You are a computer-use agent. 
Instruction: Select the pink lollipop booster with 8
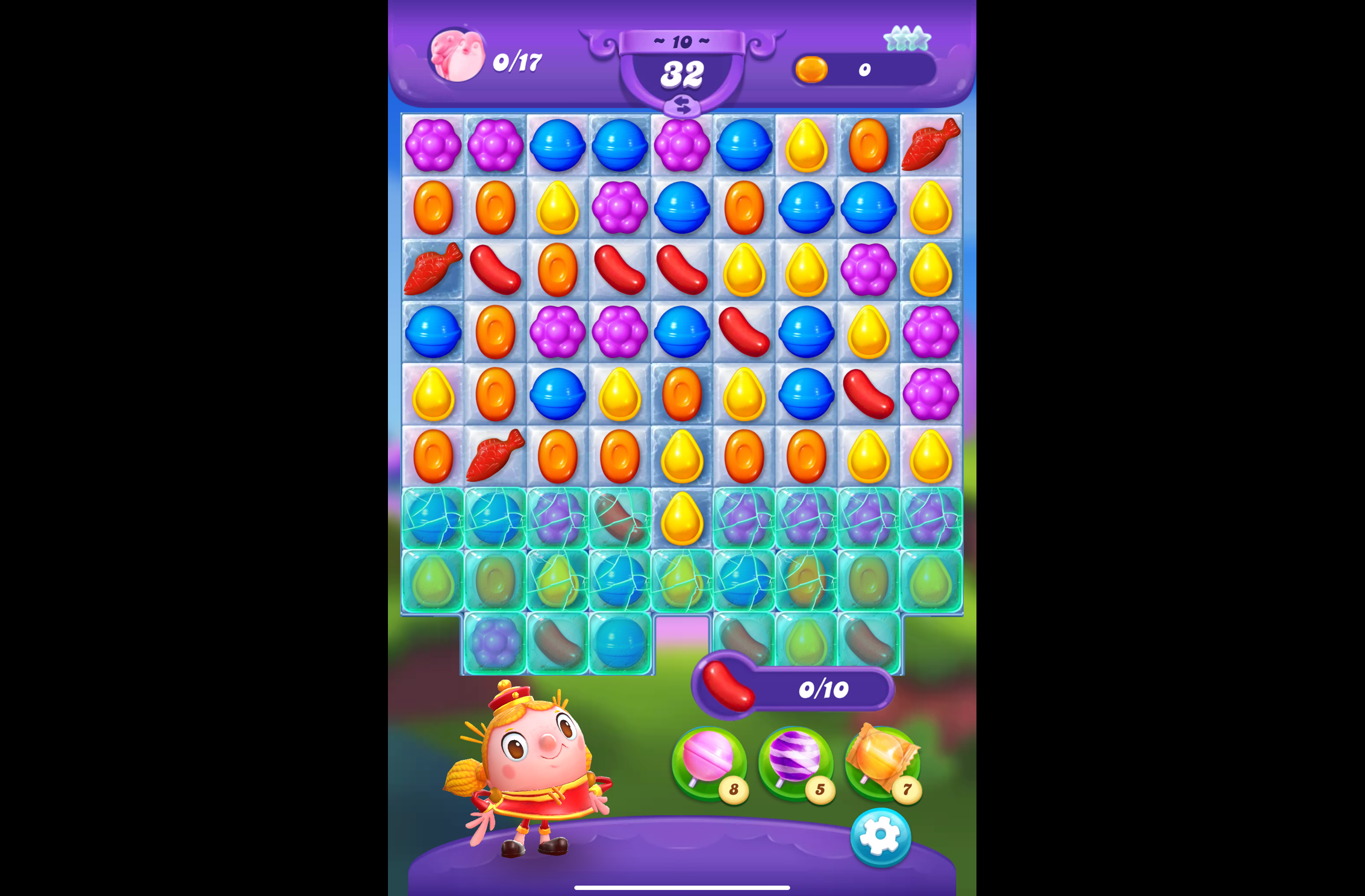(x=709, y=762)
